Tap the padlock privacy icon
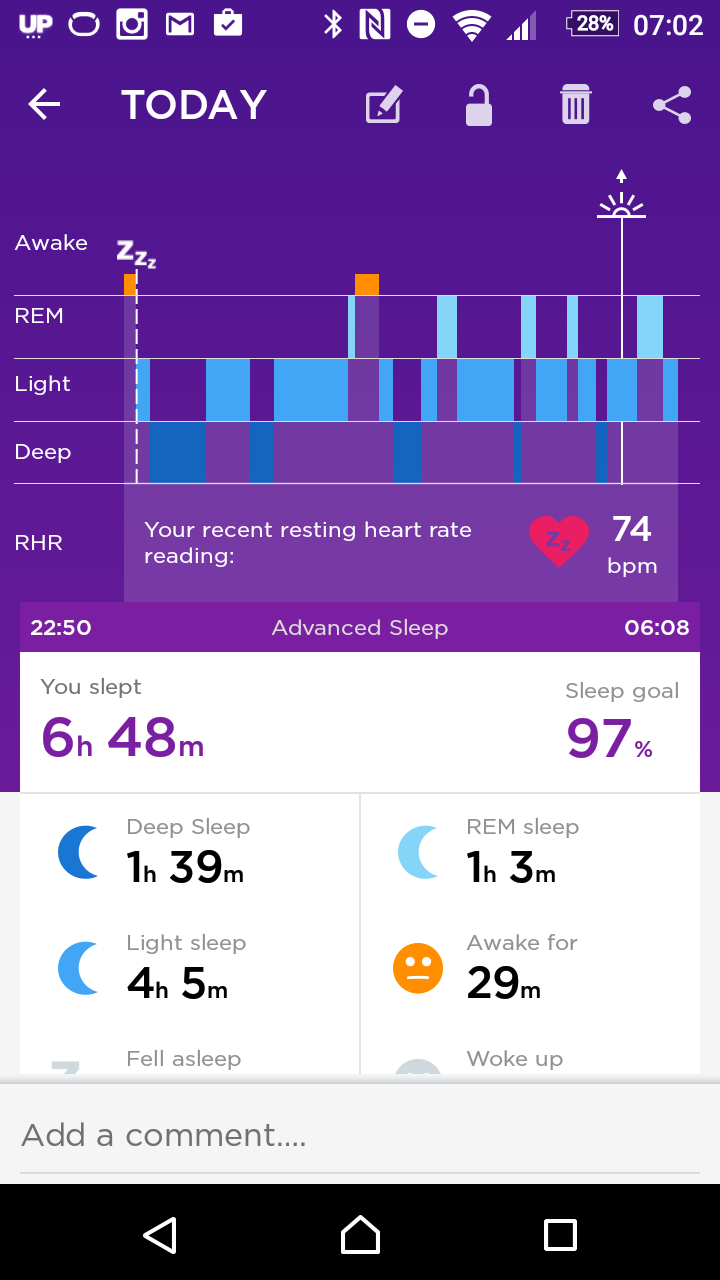Screen dimensions: 720x1280 479,104
